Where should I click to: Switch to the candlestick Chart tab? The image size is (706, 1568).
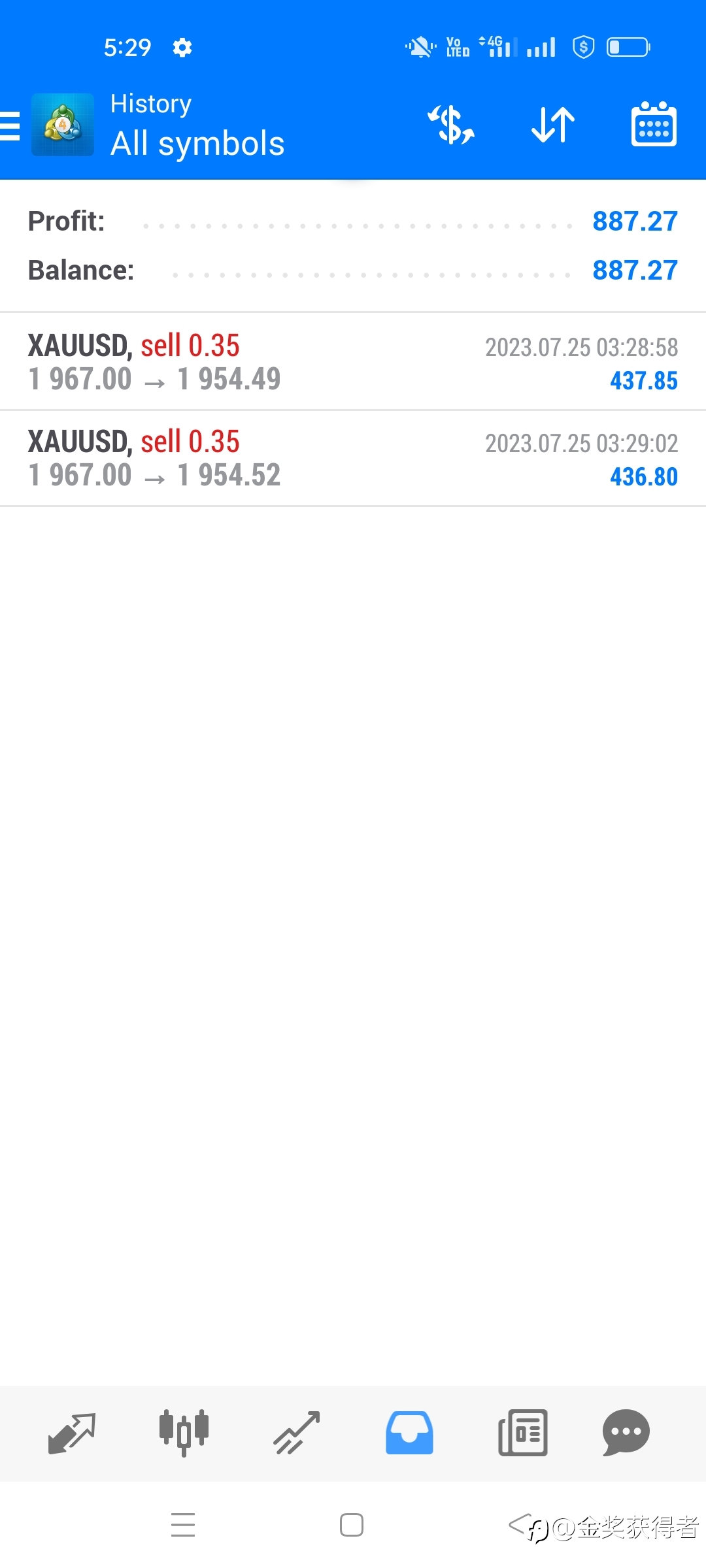[184, 1433]
